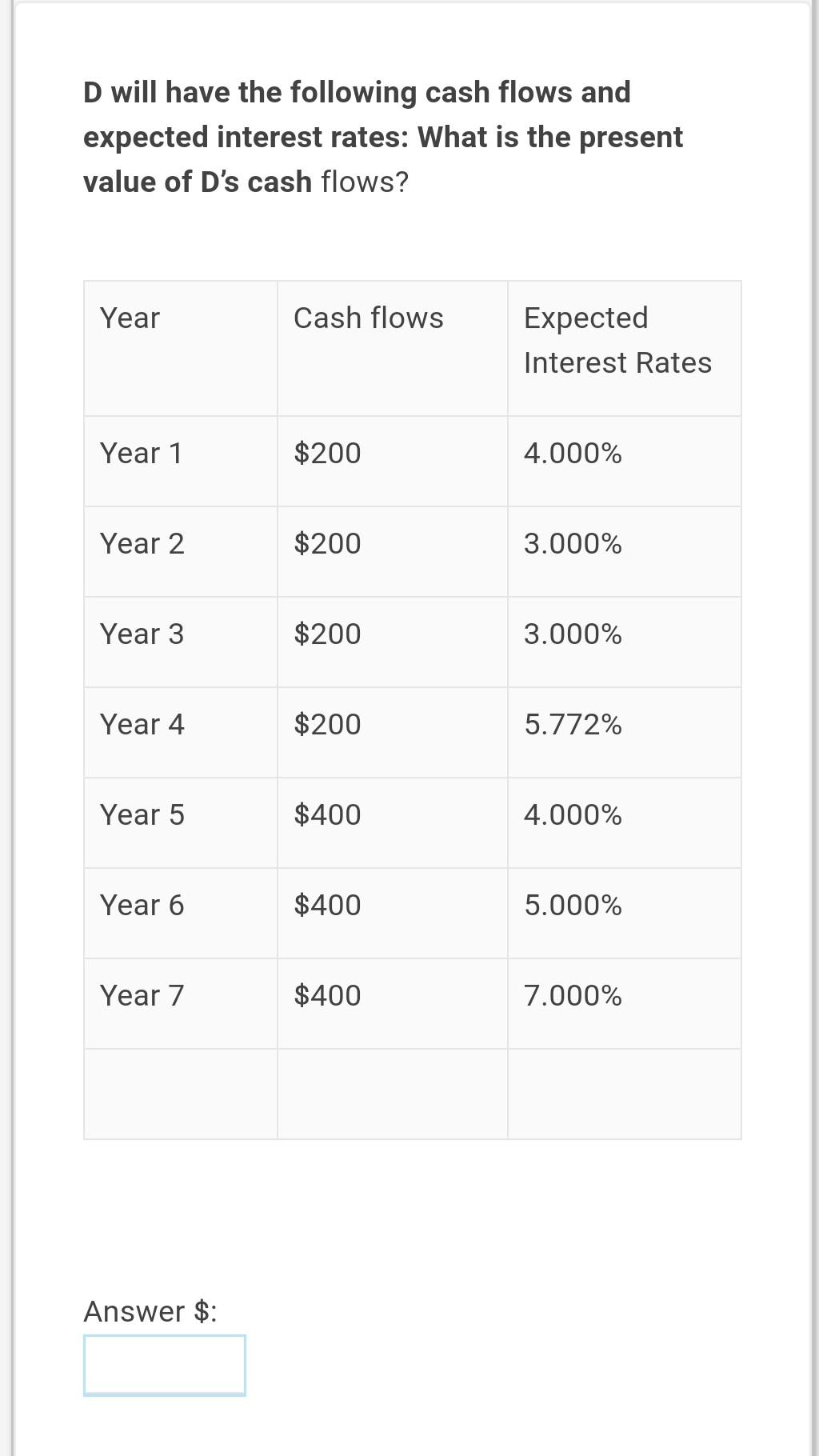Click the 7.000% rate for Year 7

573,995
